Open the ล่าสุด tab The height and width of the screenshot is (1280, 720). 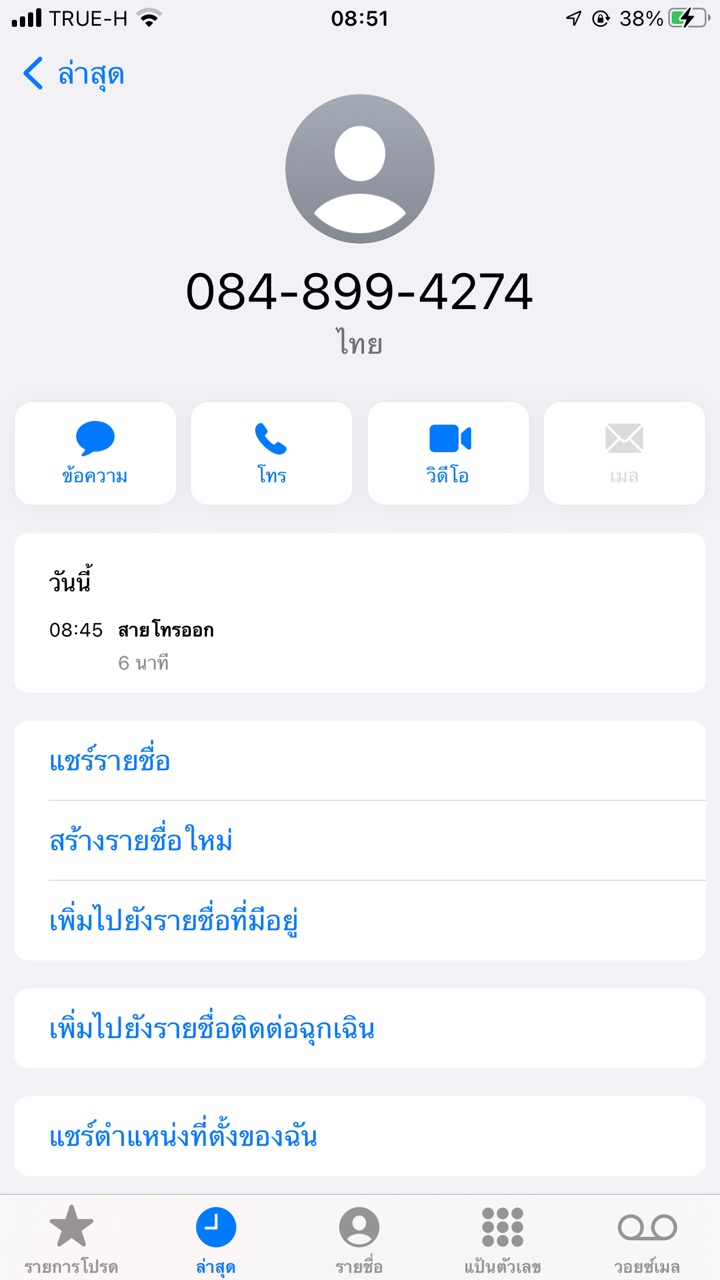click(x=216, y=1239)
